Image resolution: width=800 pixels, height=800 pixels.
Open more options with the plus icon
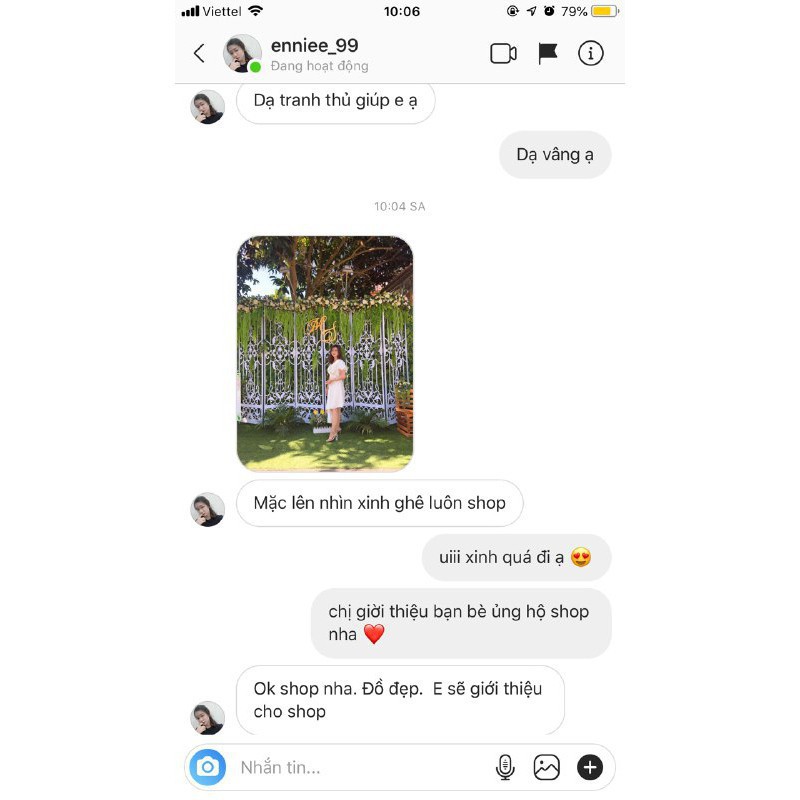[590, 767]
